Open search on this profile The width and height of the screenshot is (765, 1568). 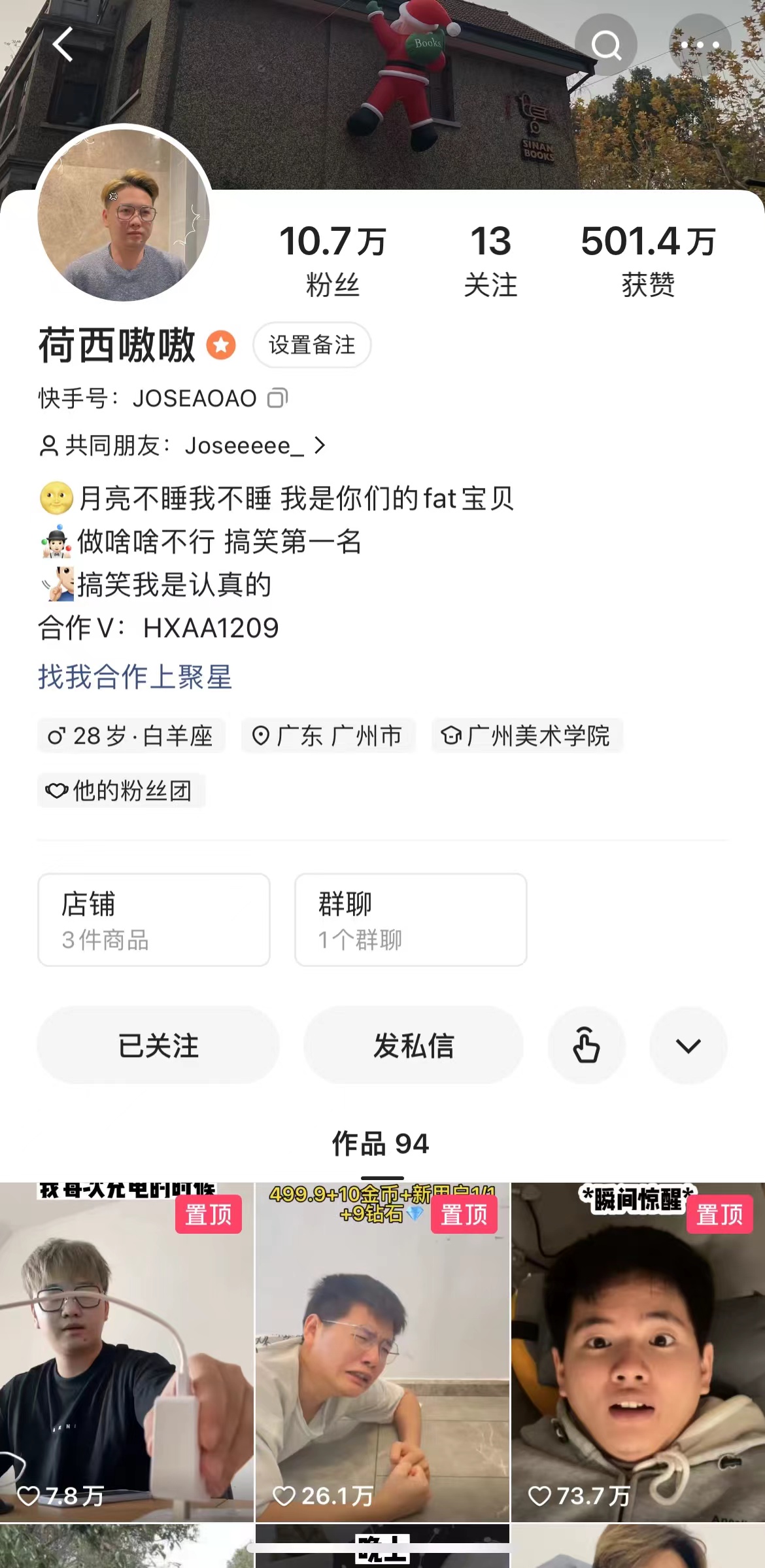coord(605,45)
